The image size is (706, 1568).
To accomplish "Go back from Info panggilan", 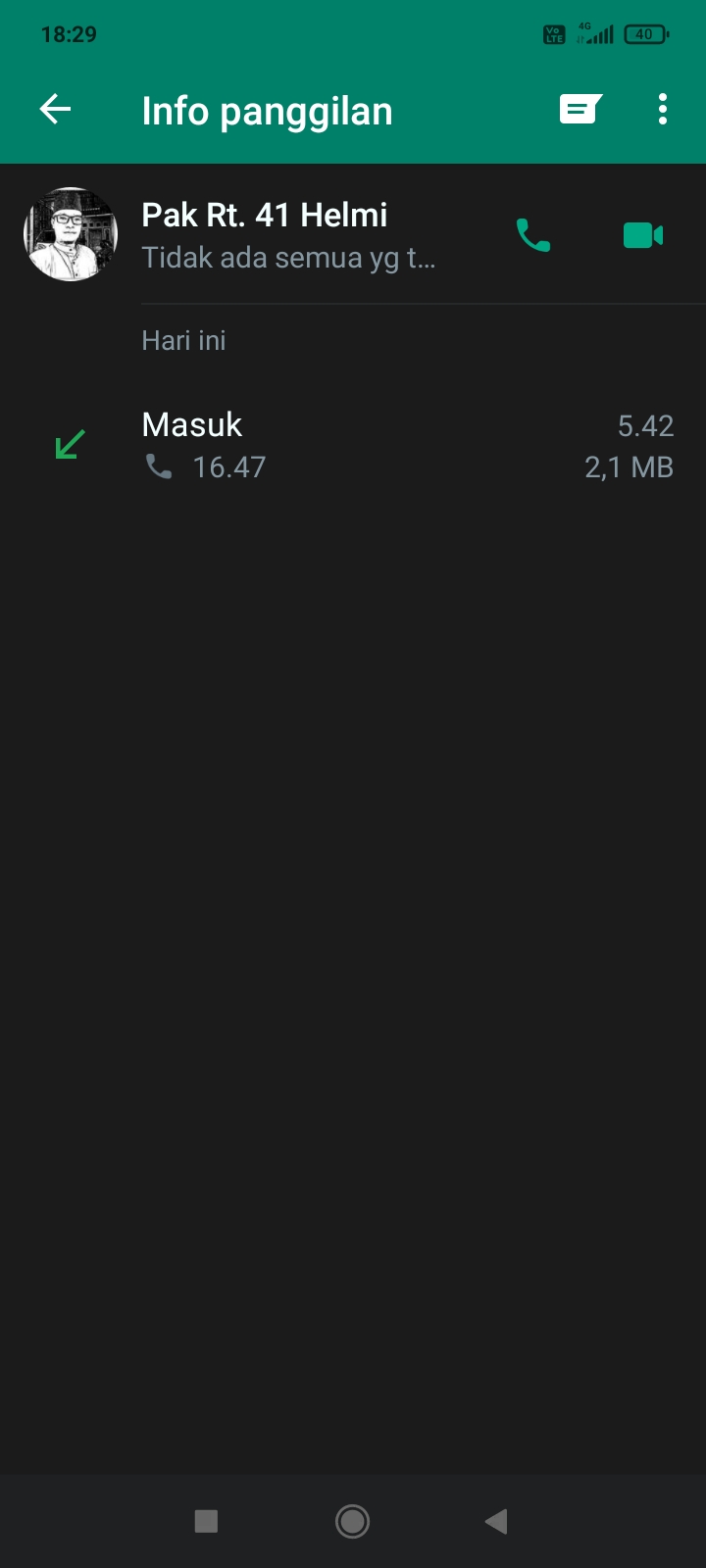I will coord(55,110).
